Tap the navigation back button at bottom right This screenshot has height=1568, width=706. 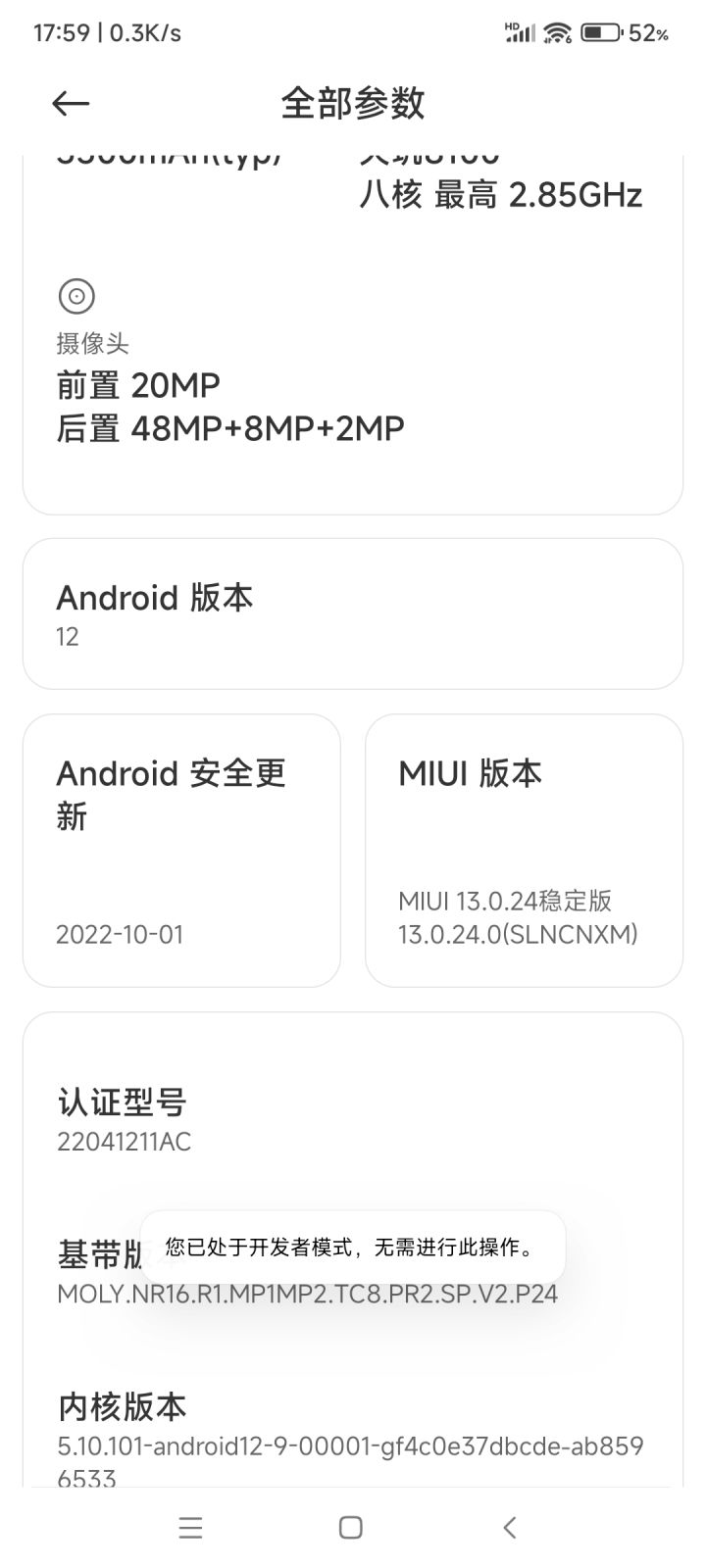[x=509, y=1527]
